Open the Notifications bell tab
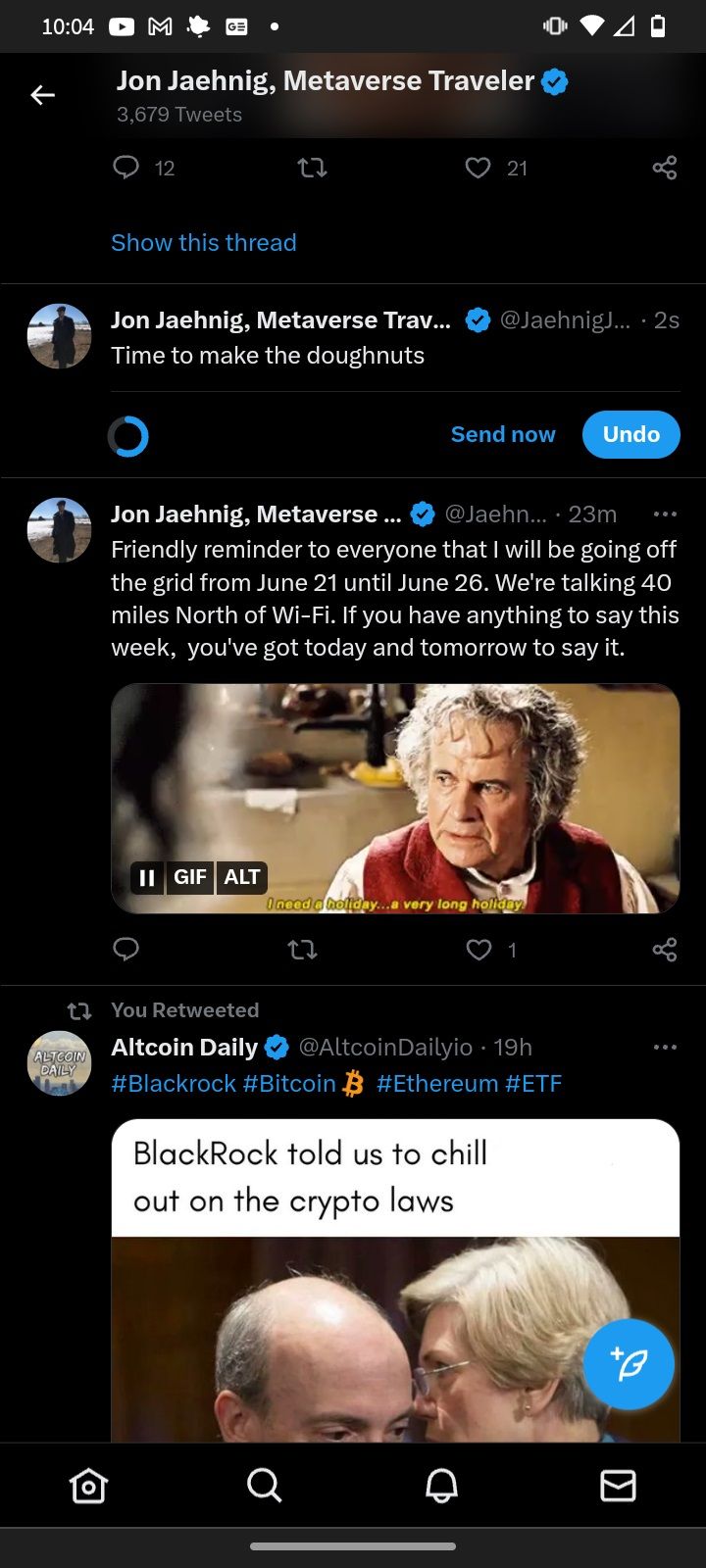 click(x=441, y=1486)
